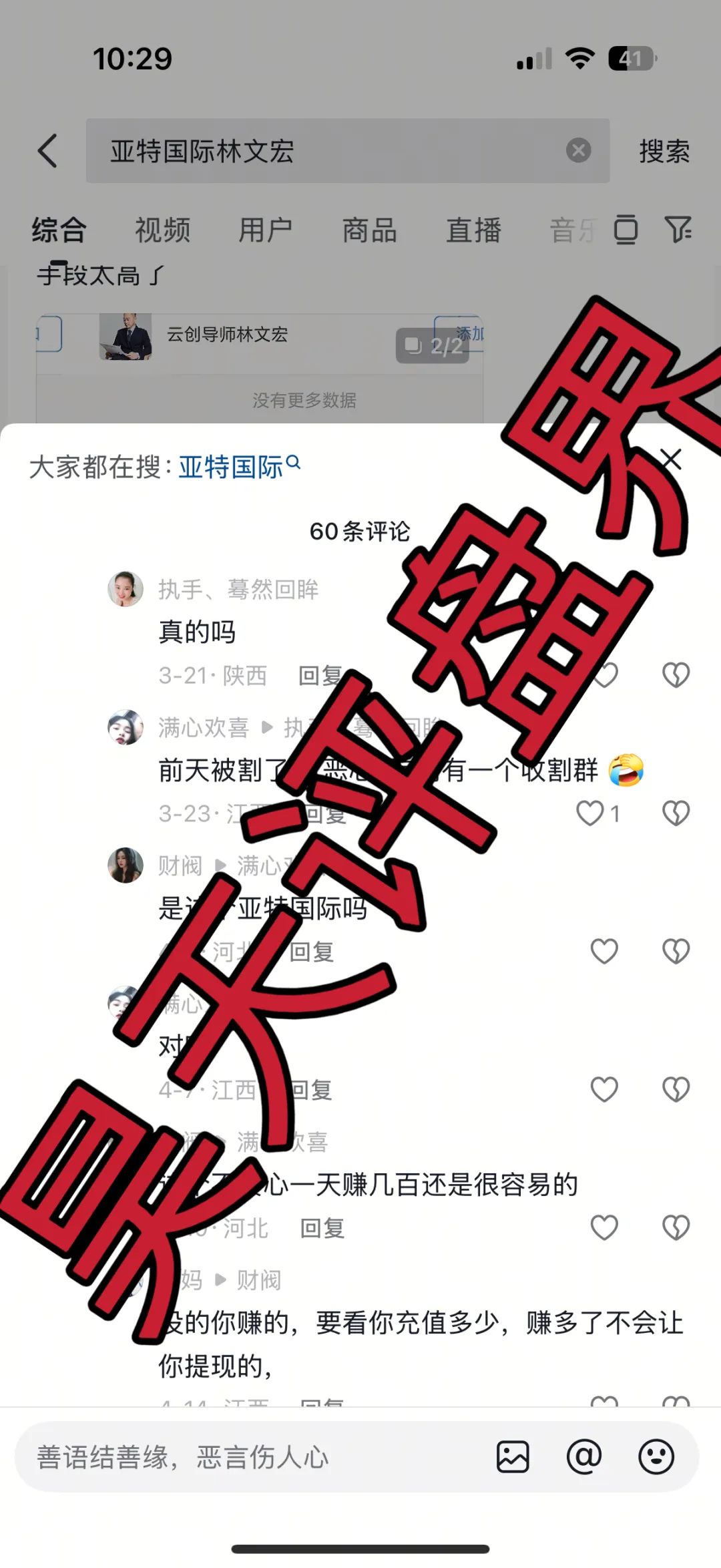Viewport: 721px width, 1568px height.
Task: Focus the comment field 善语结善缘
Action: pos(254,1457)
